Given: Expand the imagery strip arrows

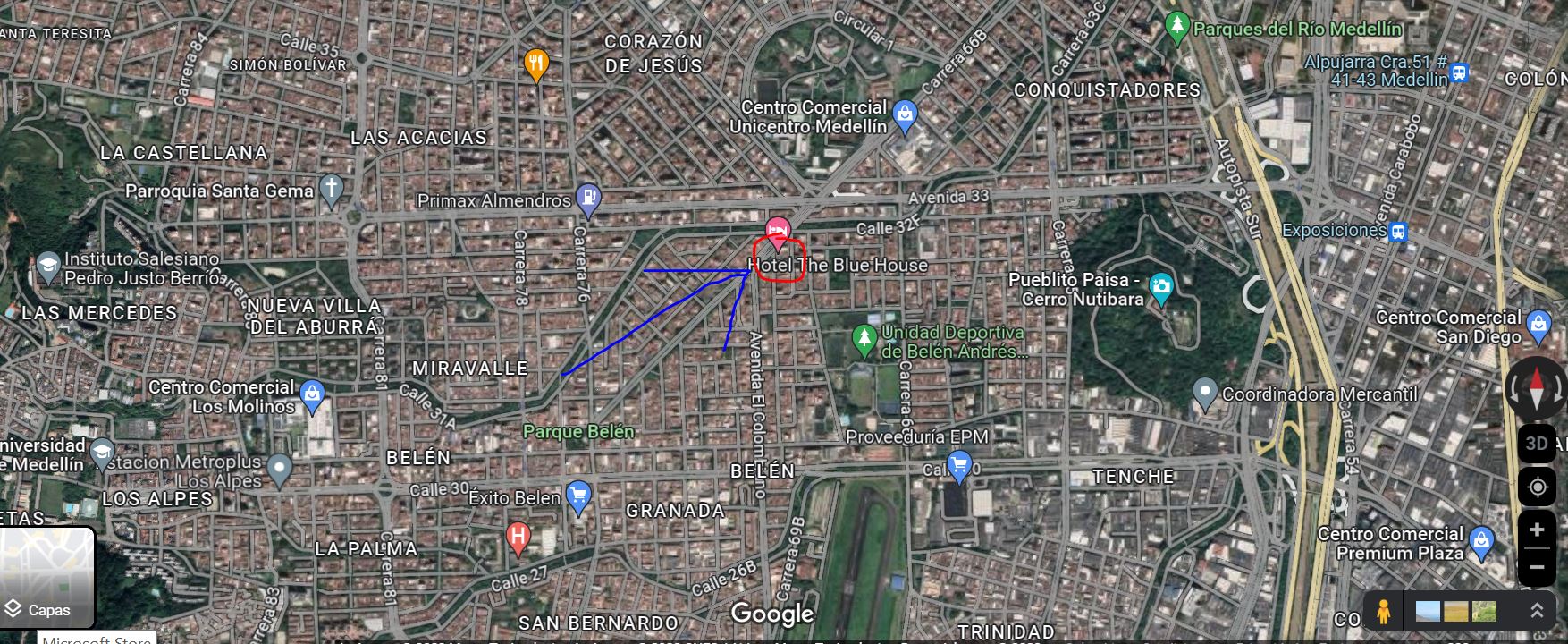Looking at the screenshot, I should click(1537, 611).
